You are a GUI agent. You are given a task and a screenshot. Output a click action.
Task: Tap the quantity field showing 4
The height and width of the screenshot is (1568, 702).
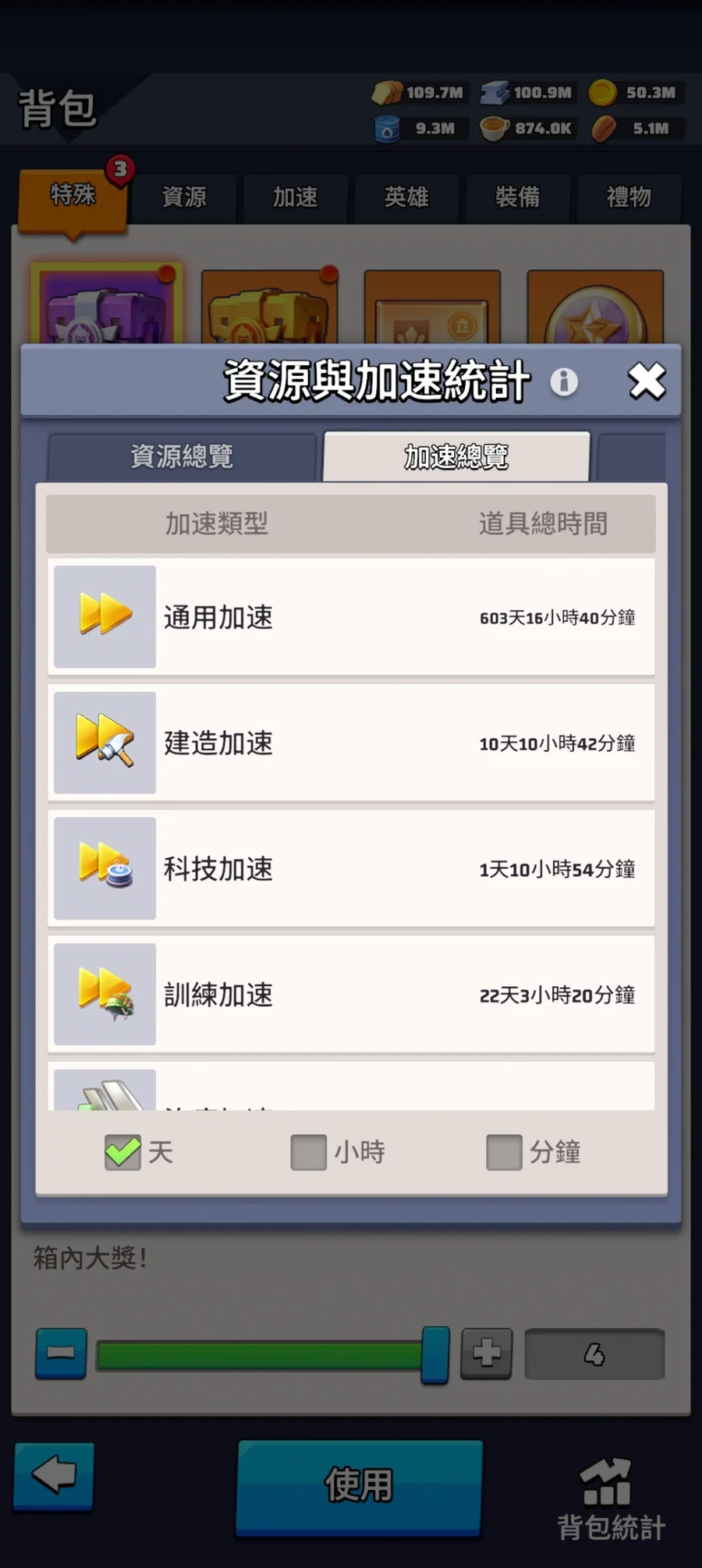pos(594,1354)
